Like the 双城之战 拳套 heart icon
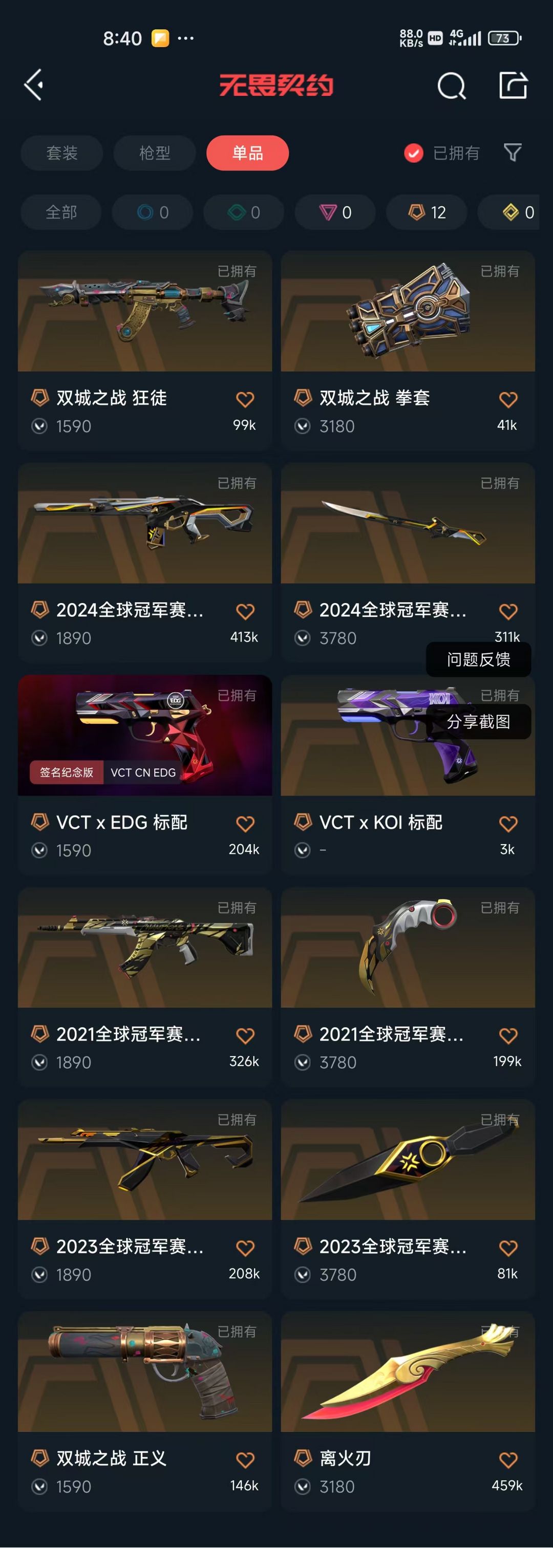 [508, 399]
